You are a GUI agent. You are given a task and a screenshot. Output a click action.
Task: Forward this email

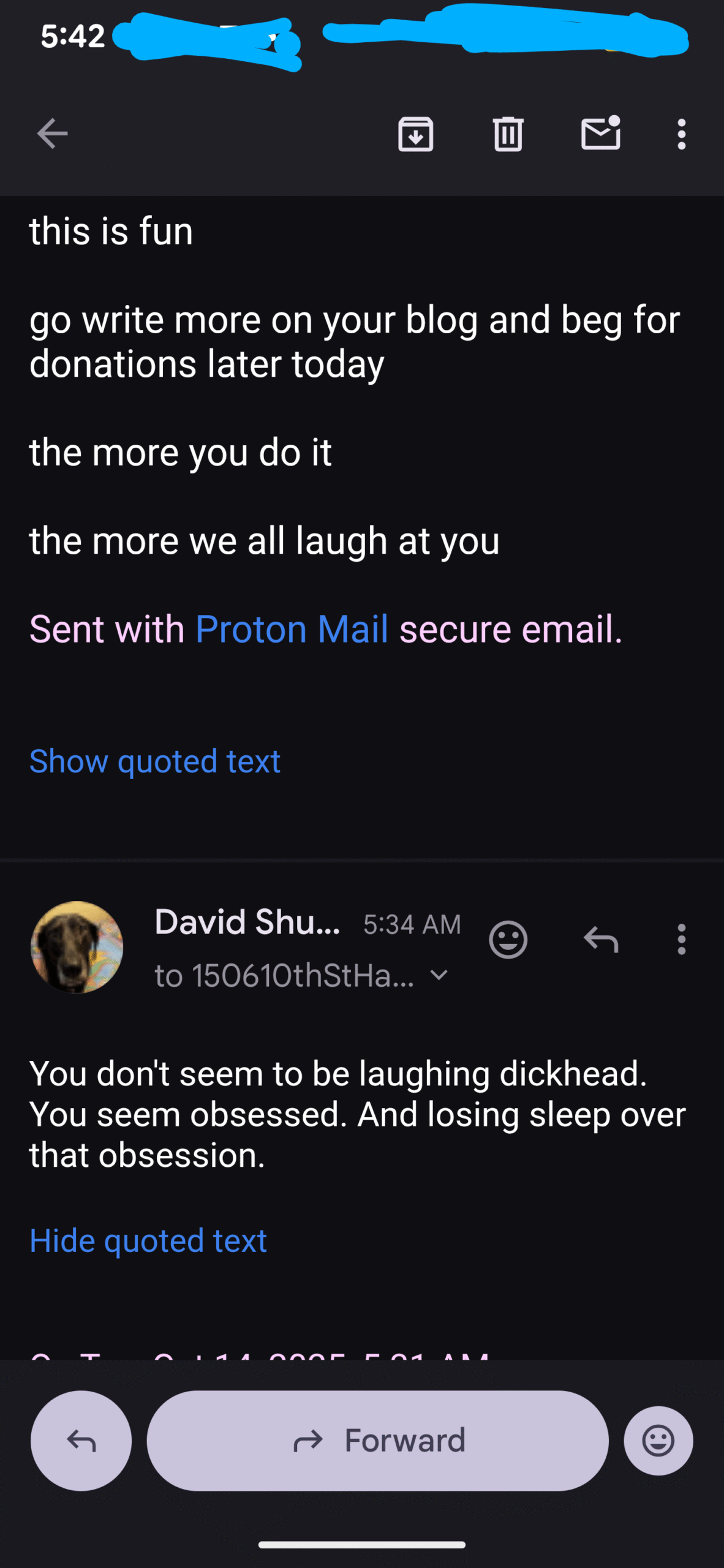click(378, 1441)
